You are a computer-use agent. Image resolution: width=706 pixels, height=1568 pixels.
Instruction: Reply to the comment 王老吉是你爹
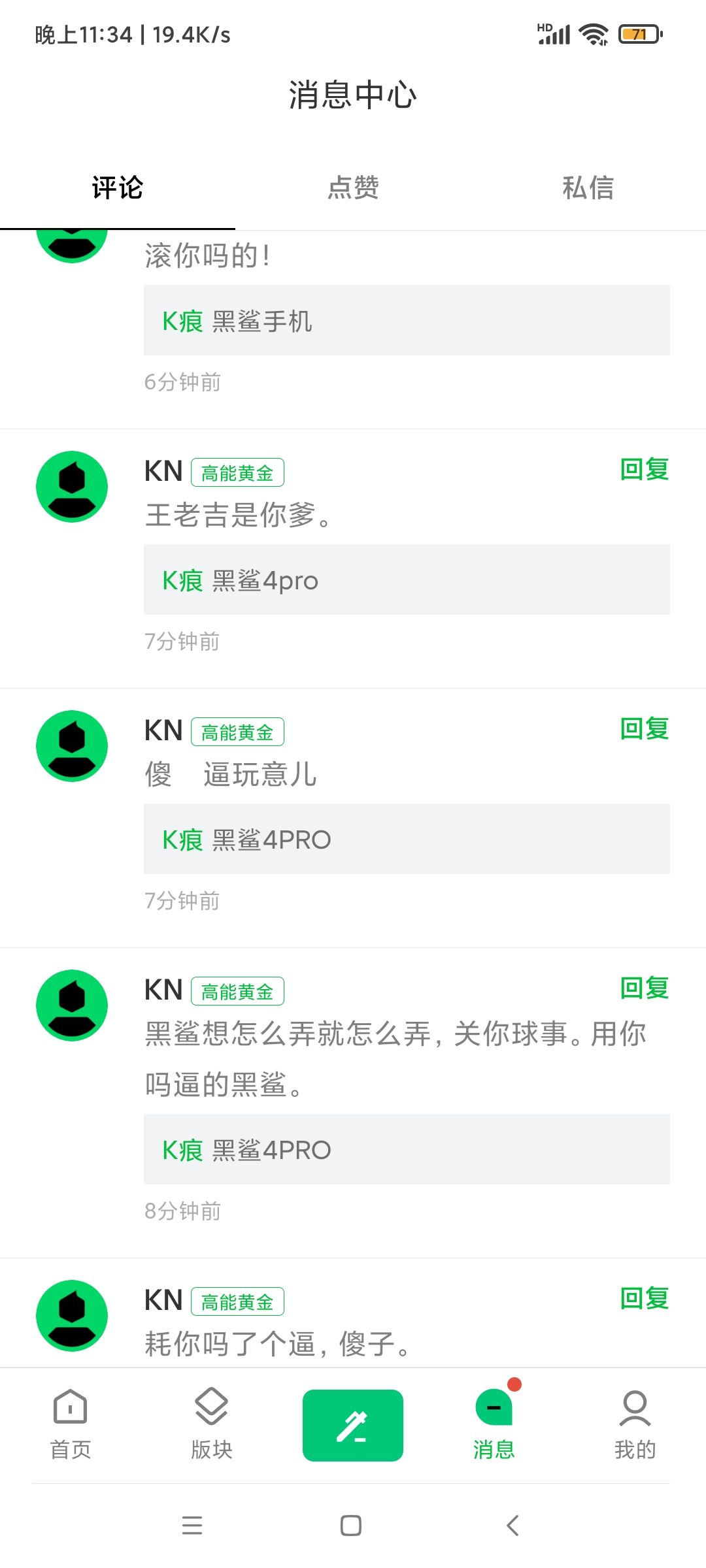click(645, 470)
